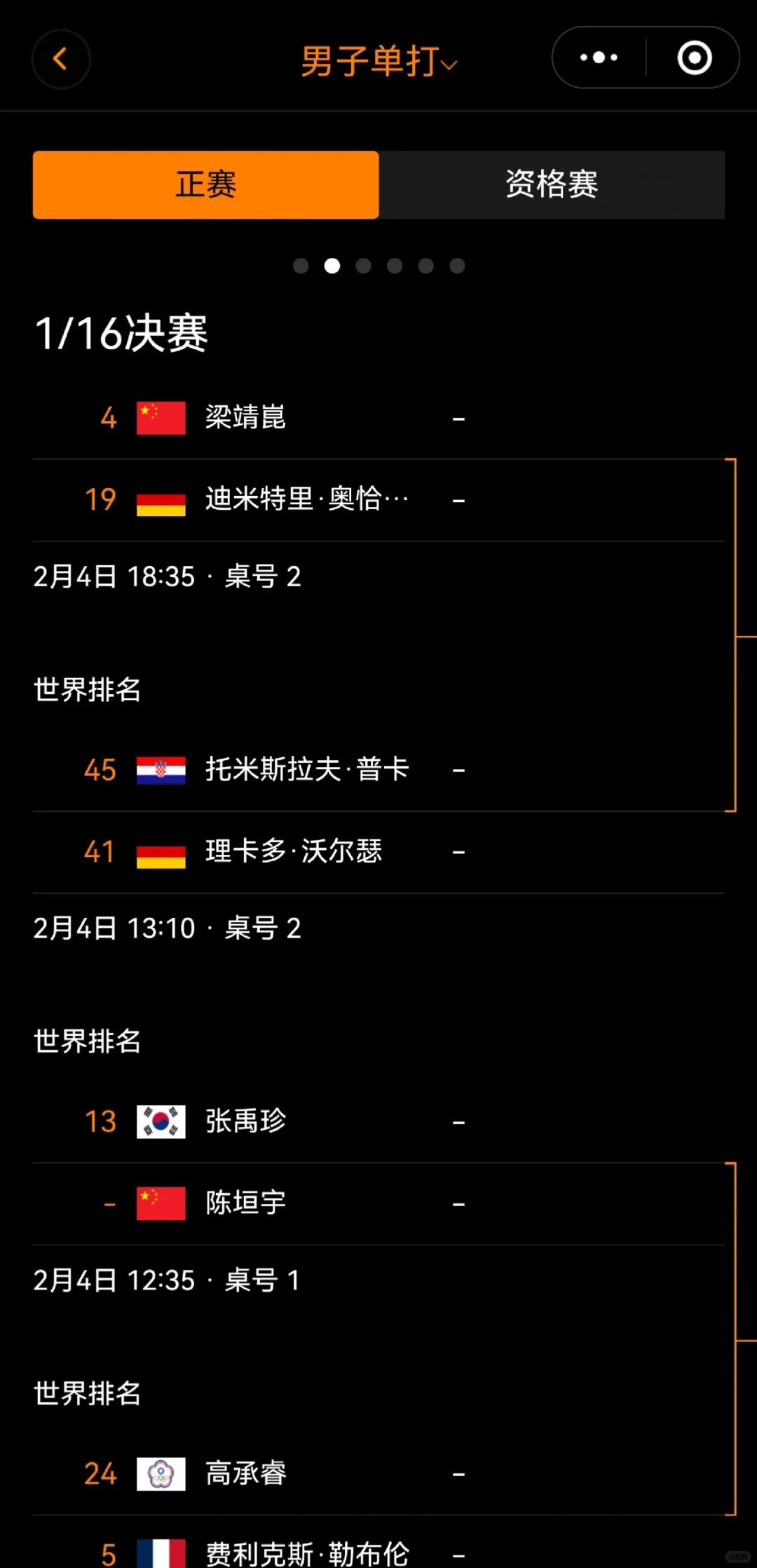Image resolution: width=757 pixels, height=1568 pixels.
Task: Open the 男子单打 event dropdown
Action: coord(378,60)
